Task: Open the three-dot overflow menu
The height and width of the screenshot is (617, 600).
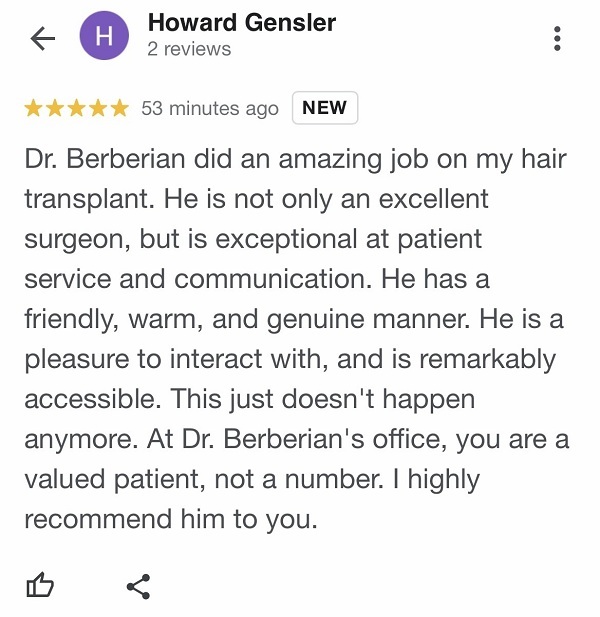Action: point(557,38)
